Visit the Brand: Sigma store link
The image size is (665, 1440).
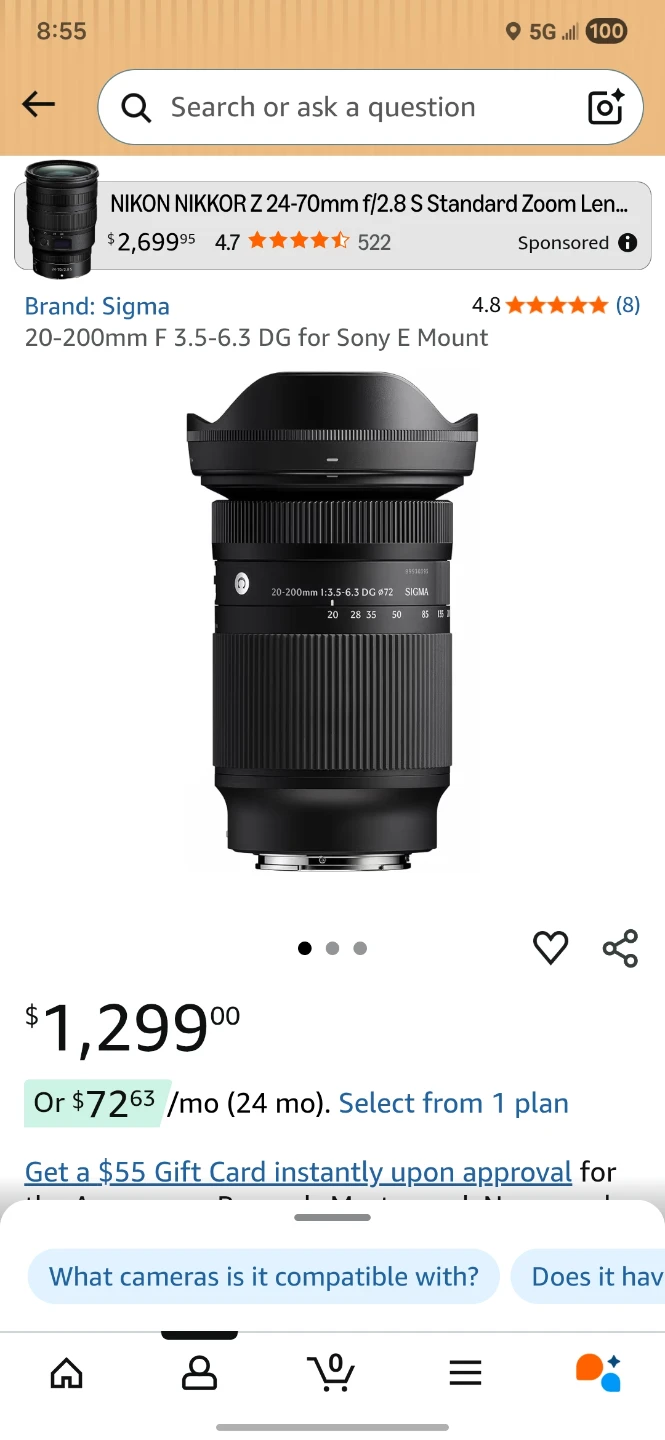[x=97, y=306]
